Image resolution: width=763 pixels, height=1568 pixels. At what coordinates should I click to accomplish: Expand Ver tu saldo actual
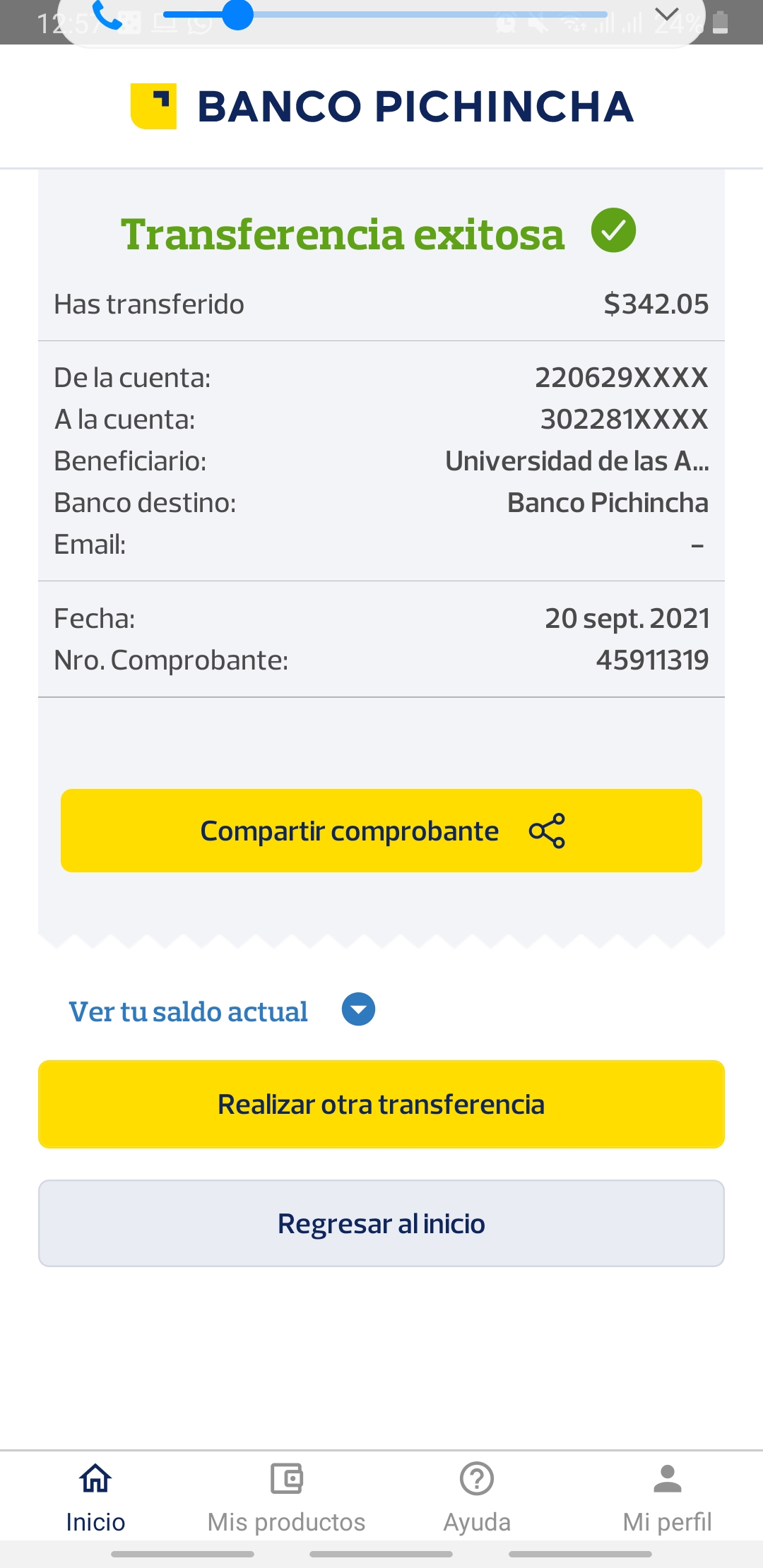point(358,1009)
